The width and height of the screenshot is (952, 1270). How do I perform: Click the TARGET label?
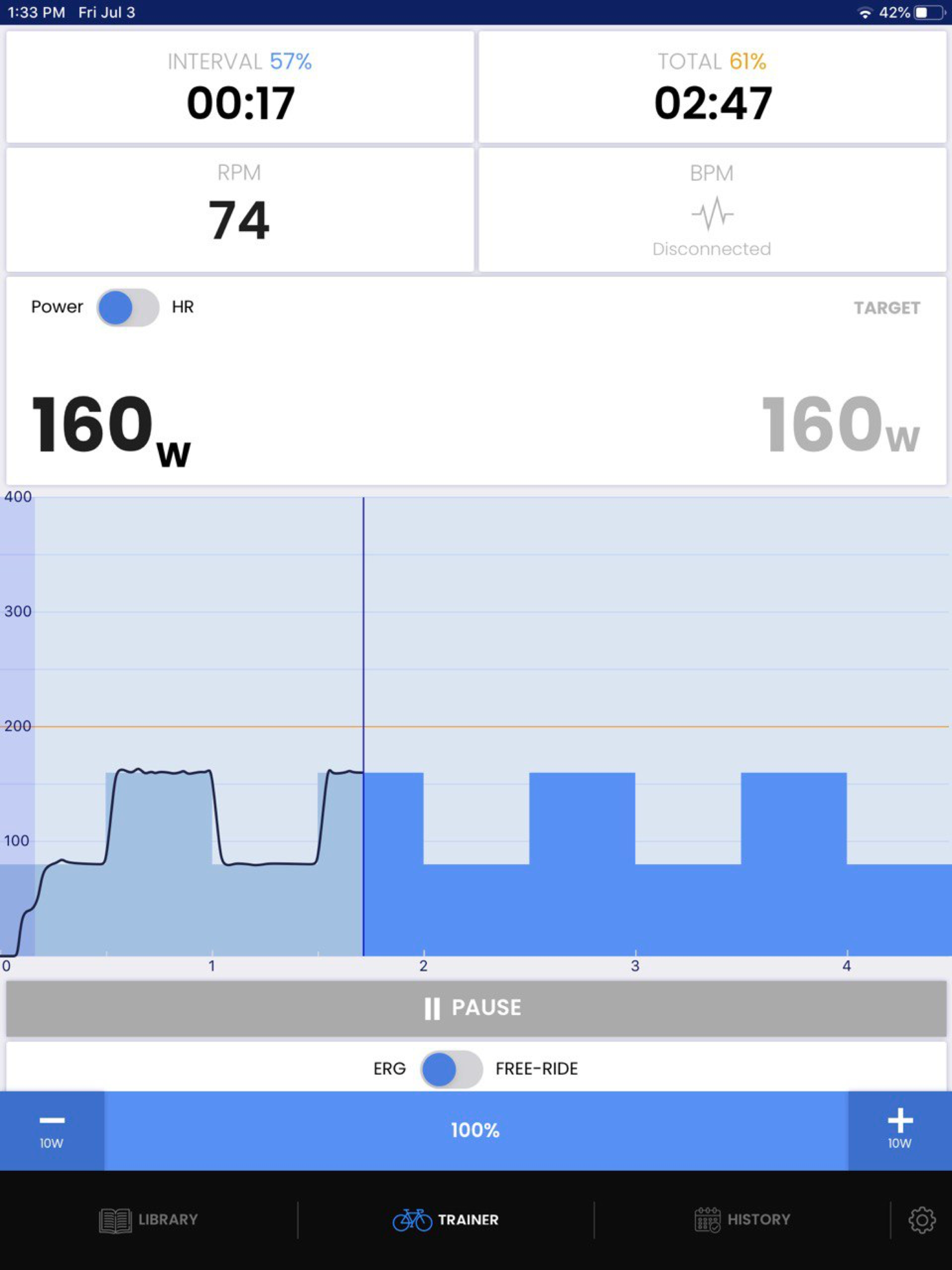[886, 308]
